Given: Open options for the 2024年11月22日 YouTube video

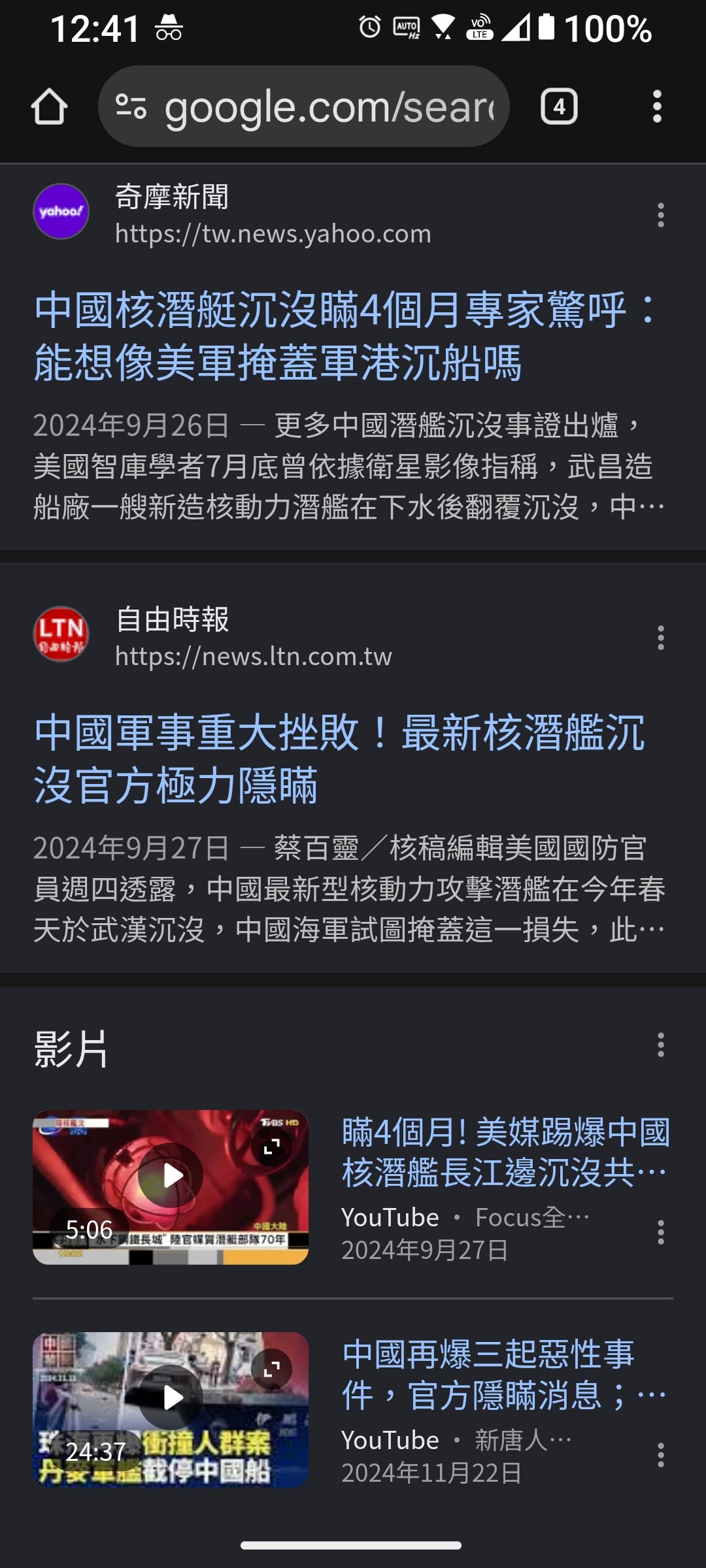Looking at the screenshot, I should (661, 1455).
